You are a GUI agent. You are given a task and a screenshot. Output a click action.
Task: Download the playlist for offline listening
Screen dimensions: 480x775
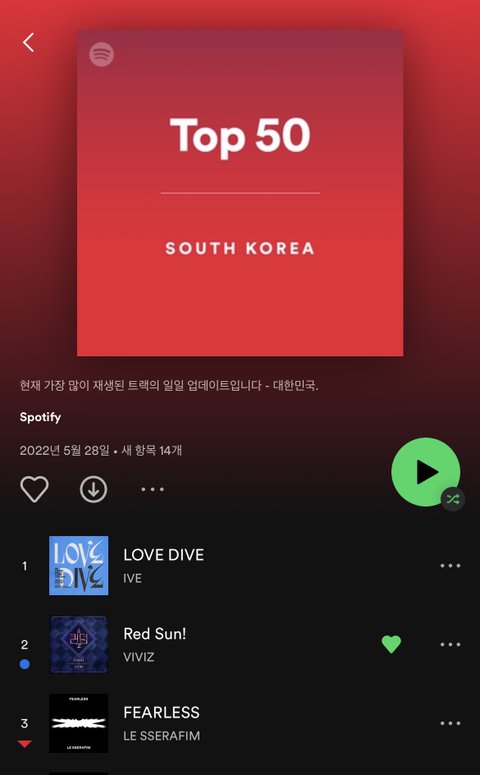93,489
